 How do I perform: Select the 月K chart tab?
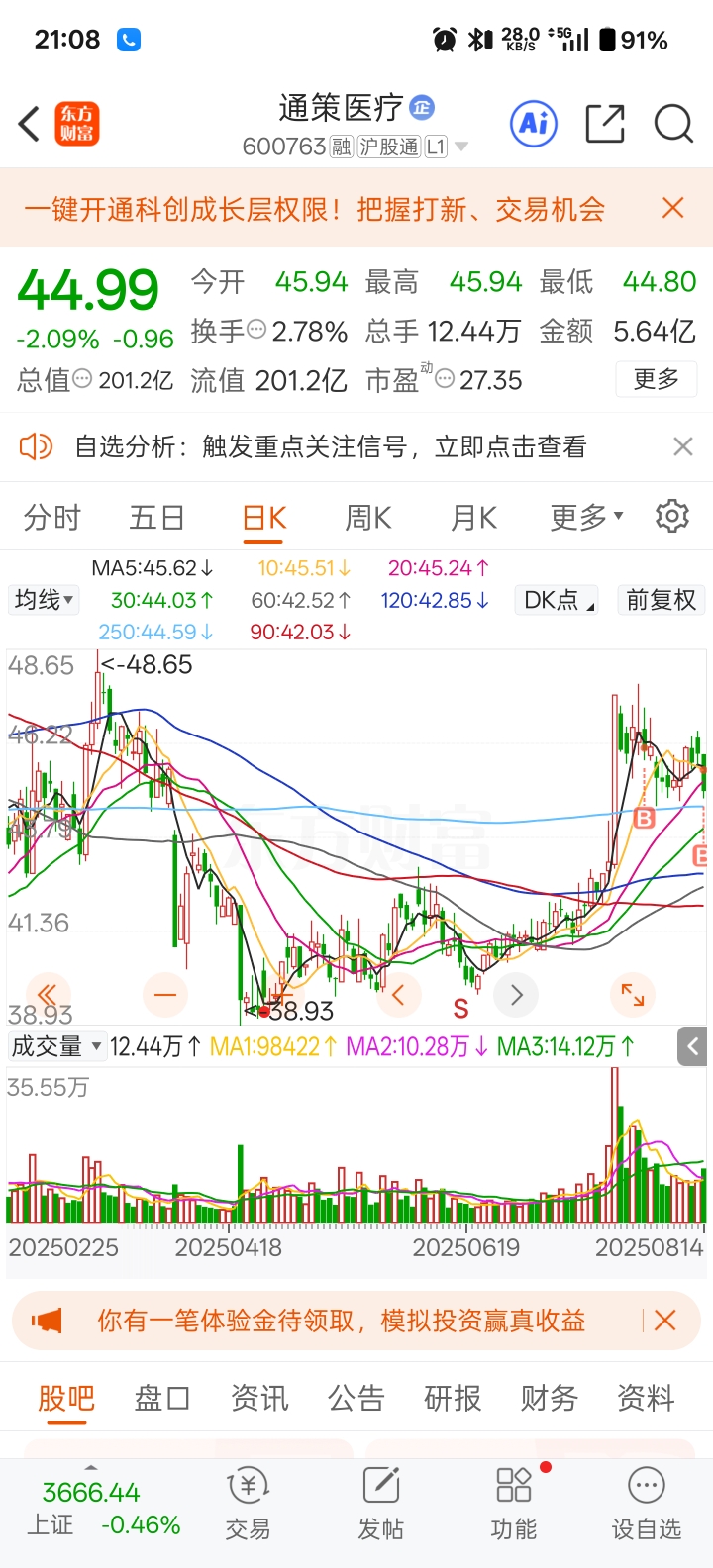click(x=473, y=517)
